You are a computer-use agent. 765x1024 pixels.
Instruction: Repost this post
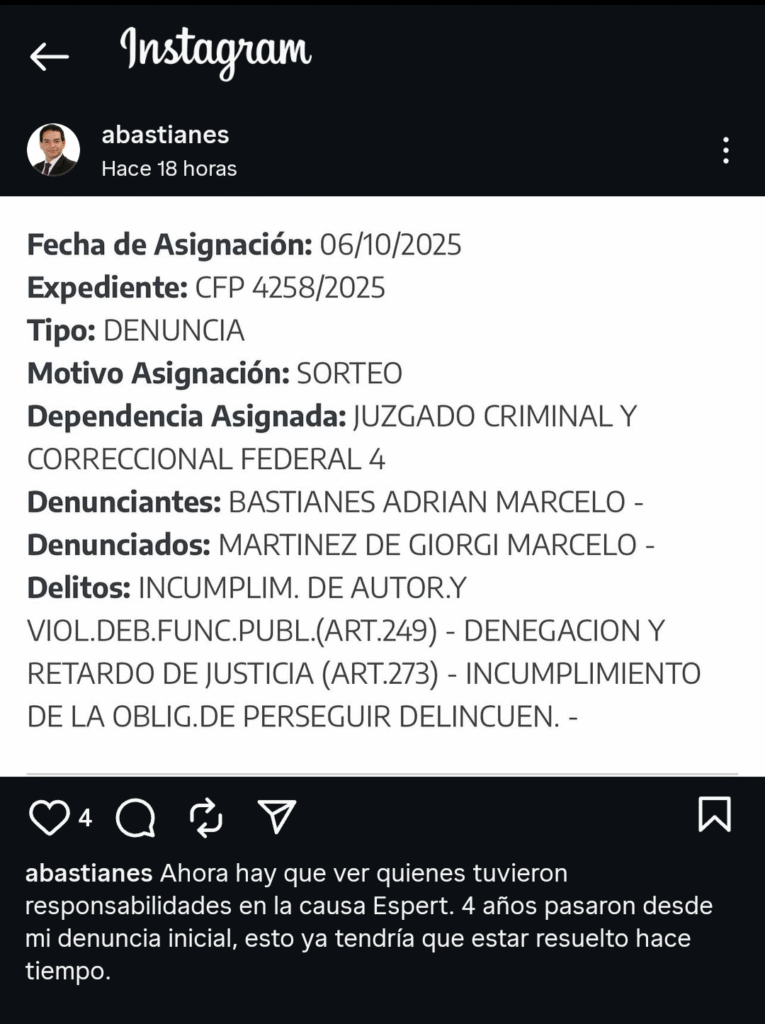[x=206, y=817]
